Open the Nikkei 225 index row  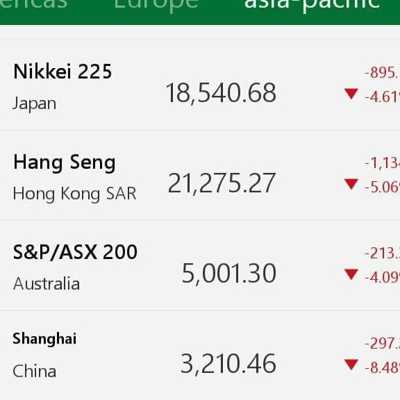pos(200,86)
